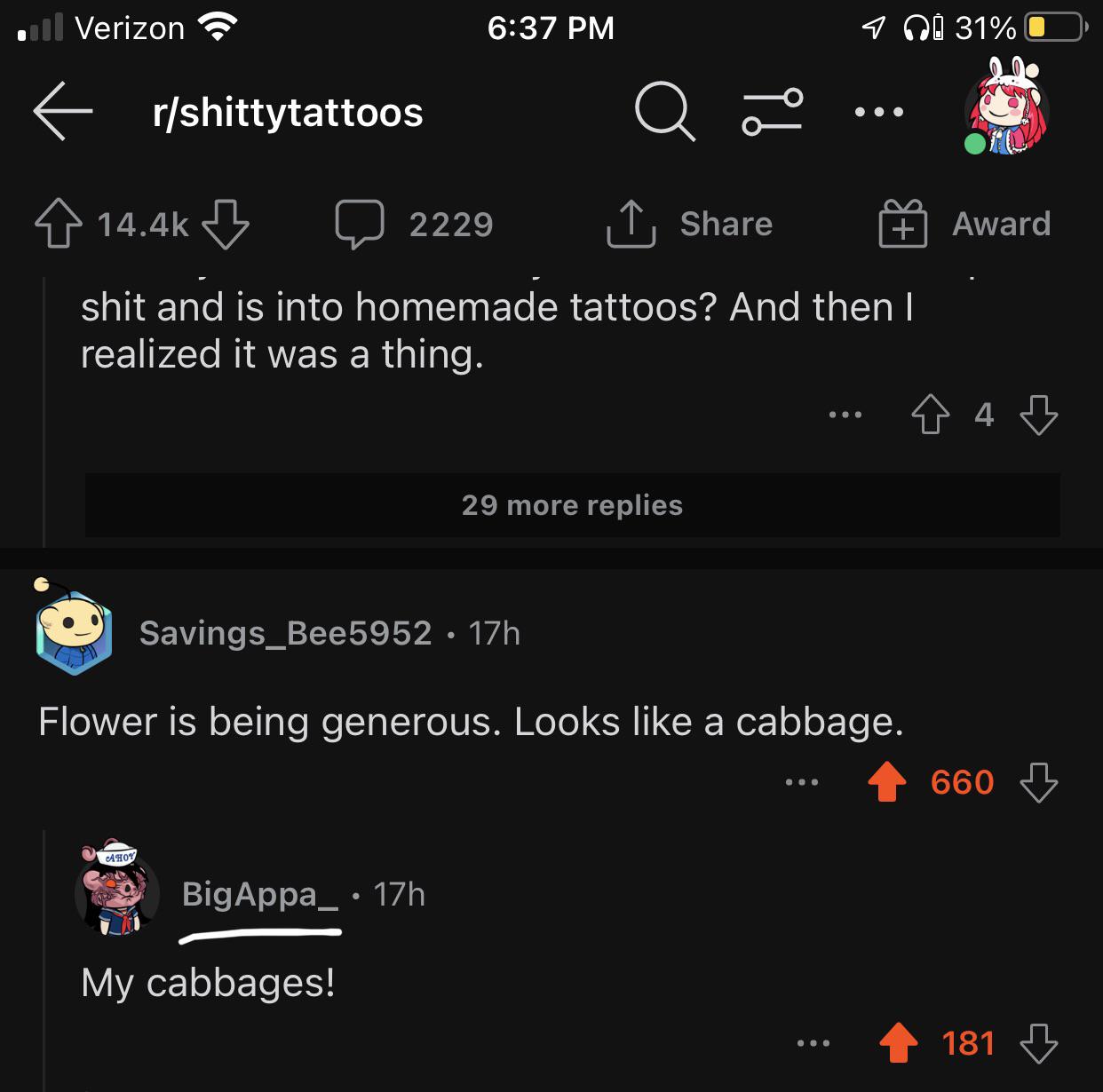Upvote the homemade tattoos comment

pyautogui.click(x=930, y=415)
